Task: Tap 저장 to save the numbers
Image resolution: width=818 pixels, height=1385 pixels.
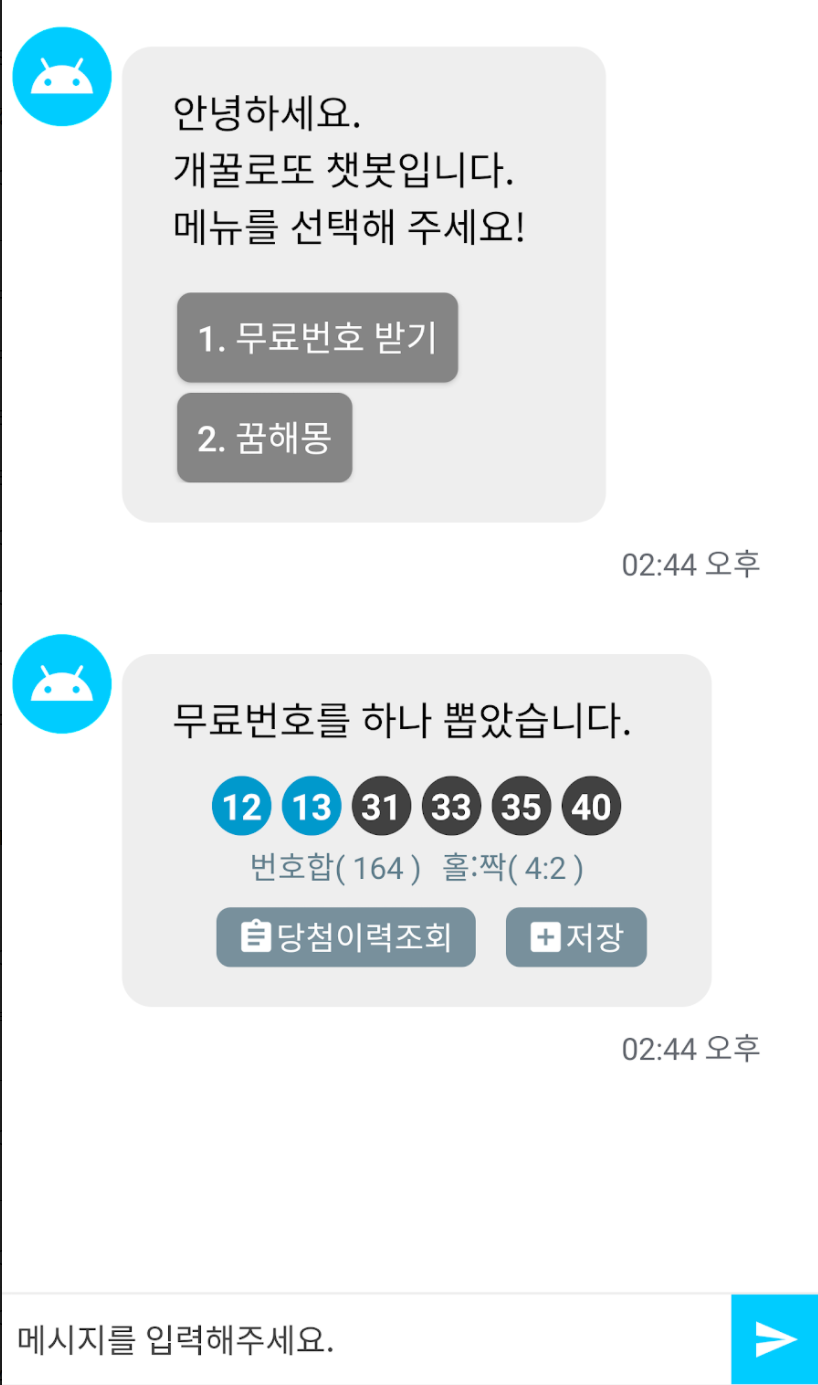Action: (576, 937)
